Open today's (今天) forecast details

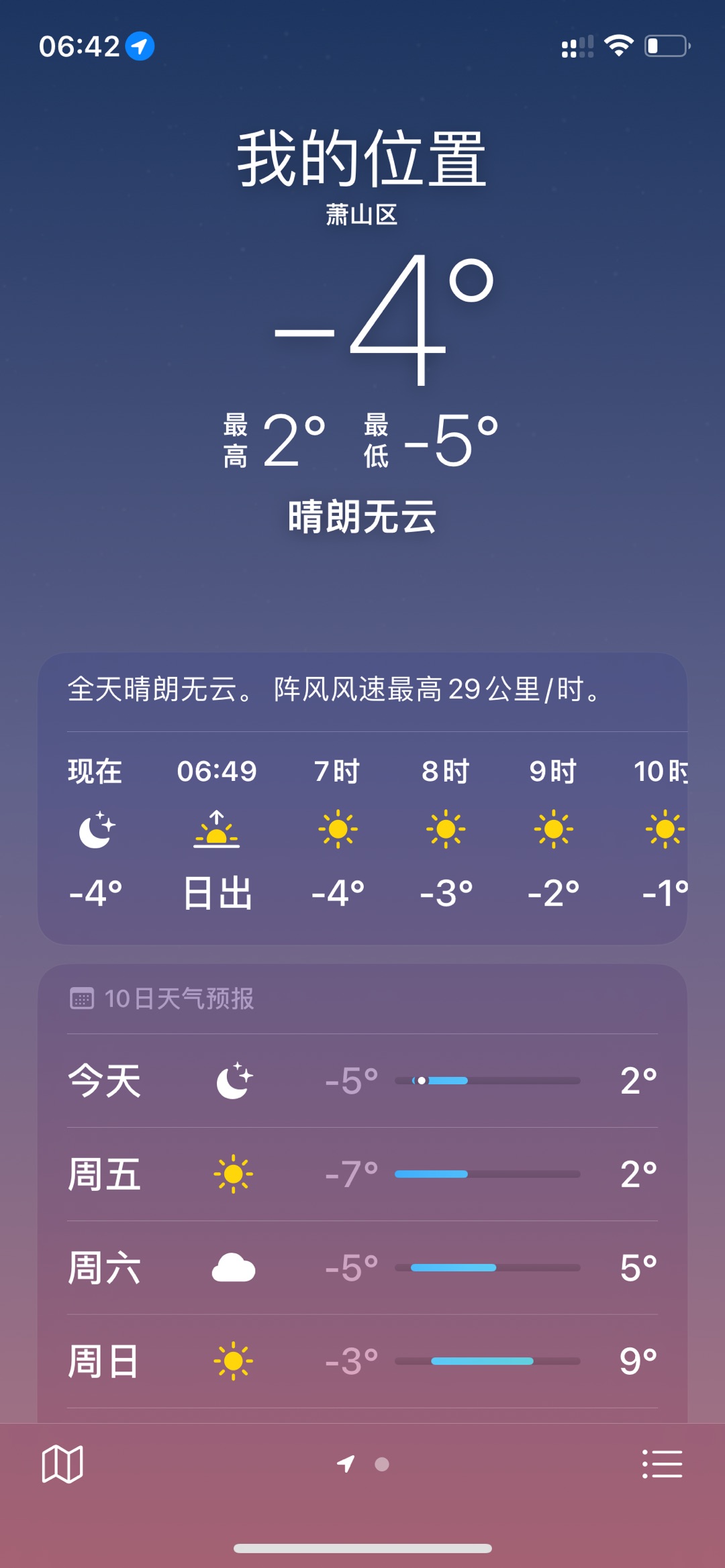coord(362,1080)
